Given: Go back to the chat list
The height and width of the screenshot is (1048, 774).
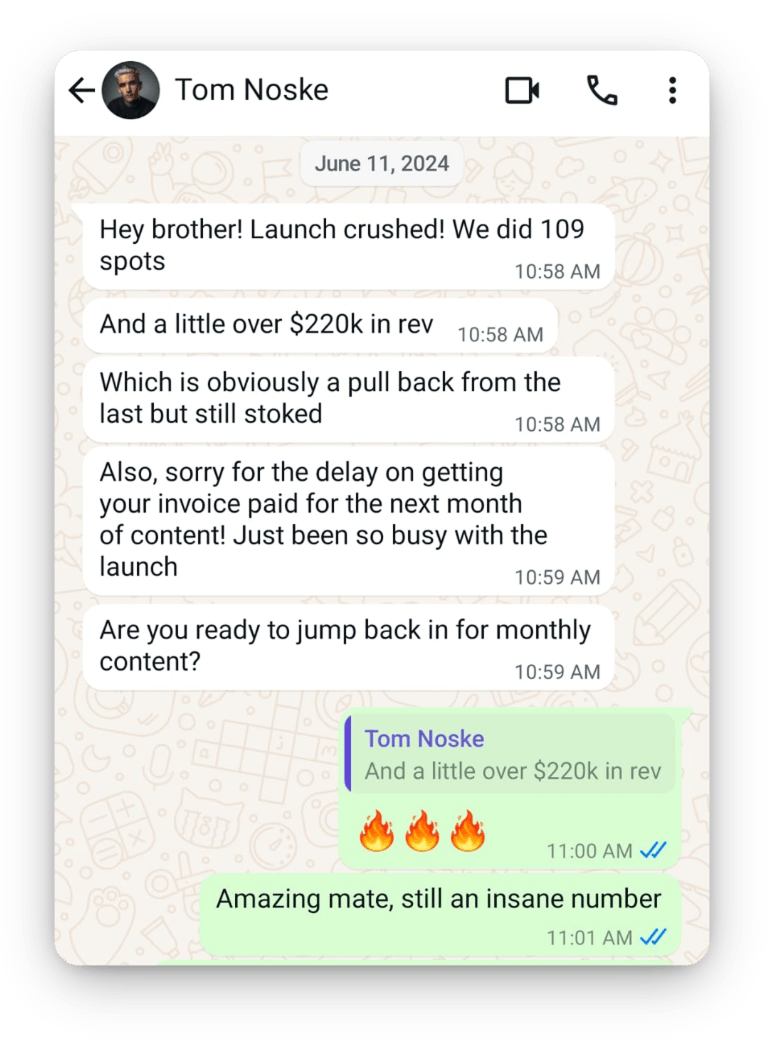Looking at the screenshot, I should click(x=81, y=91).
